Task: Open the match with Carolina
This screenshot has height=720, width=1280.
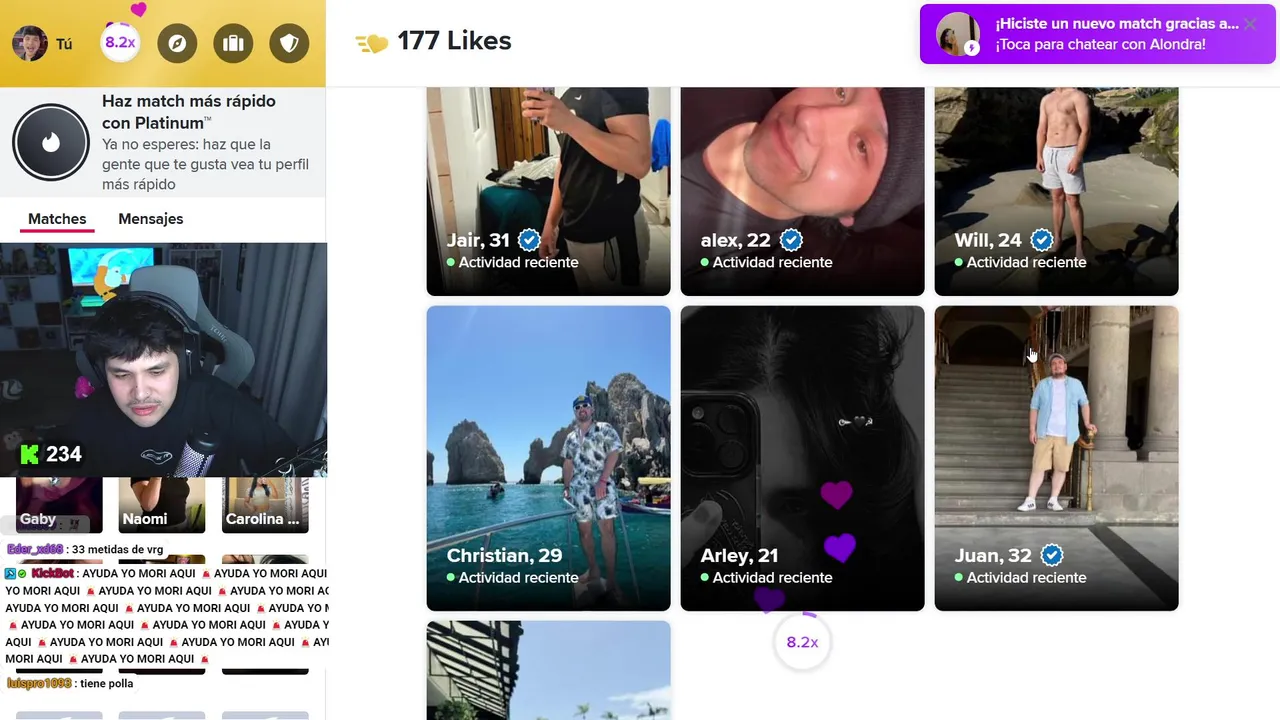Action: tap(265, 505)
